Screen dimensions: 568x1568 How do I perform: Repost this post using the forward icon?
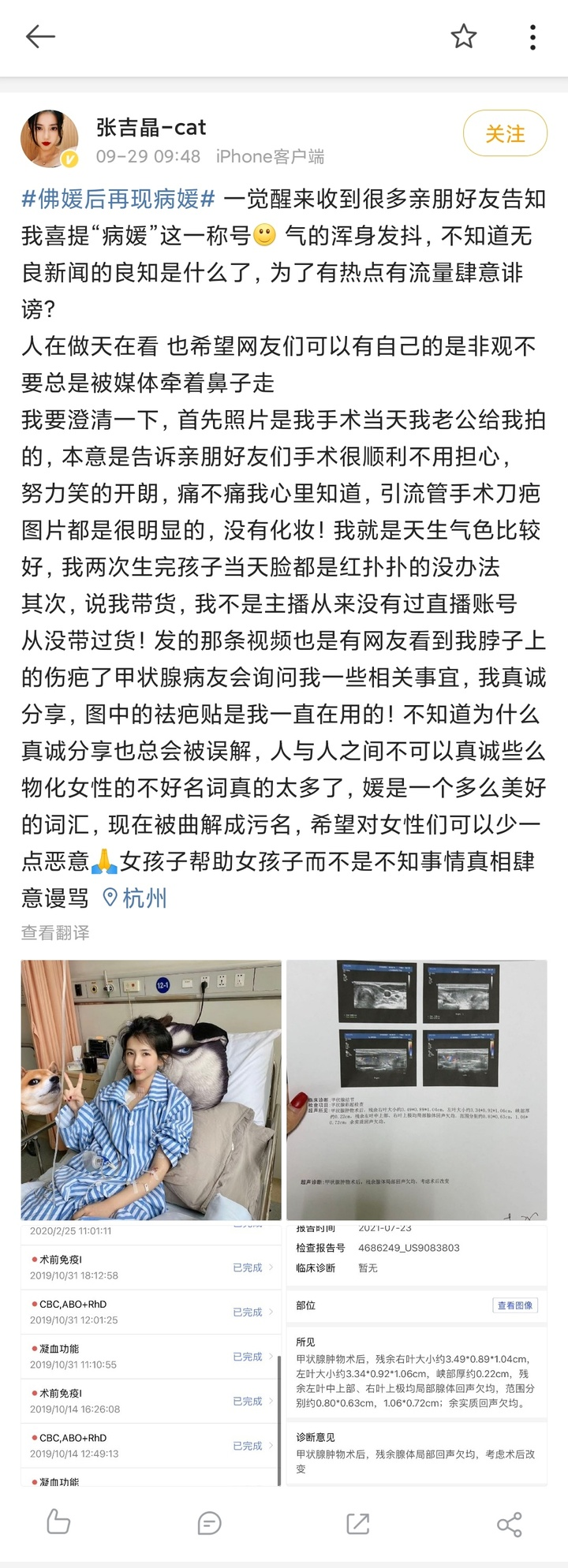(358, 1523)
